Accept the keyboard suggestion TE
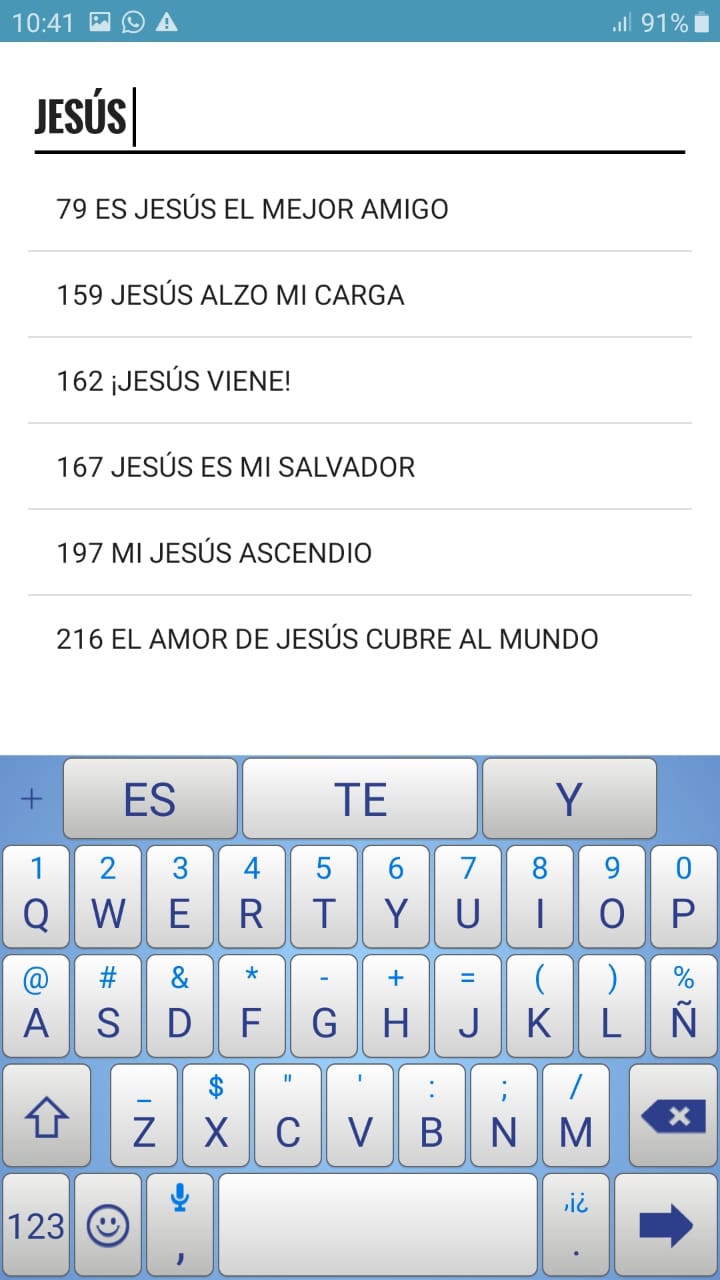Viewport: 720px width, 1280px height. [x=360, y=799]
